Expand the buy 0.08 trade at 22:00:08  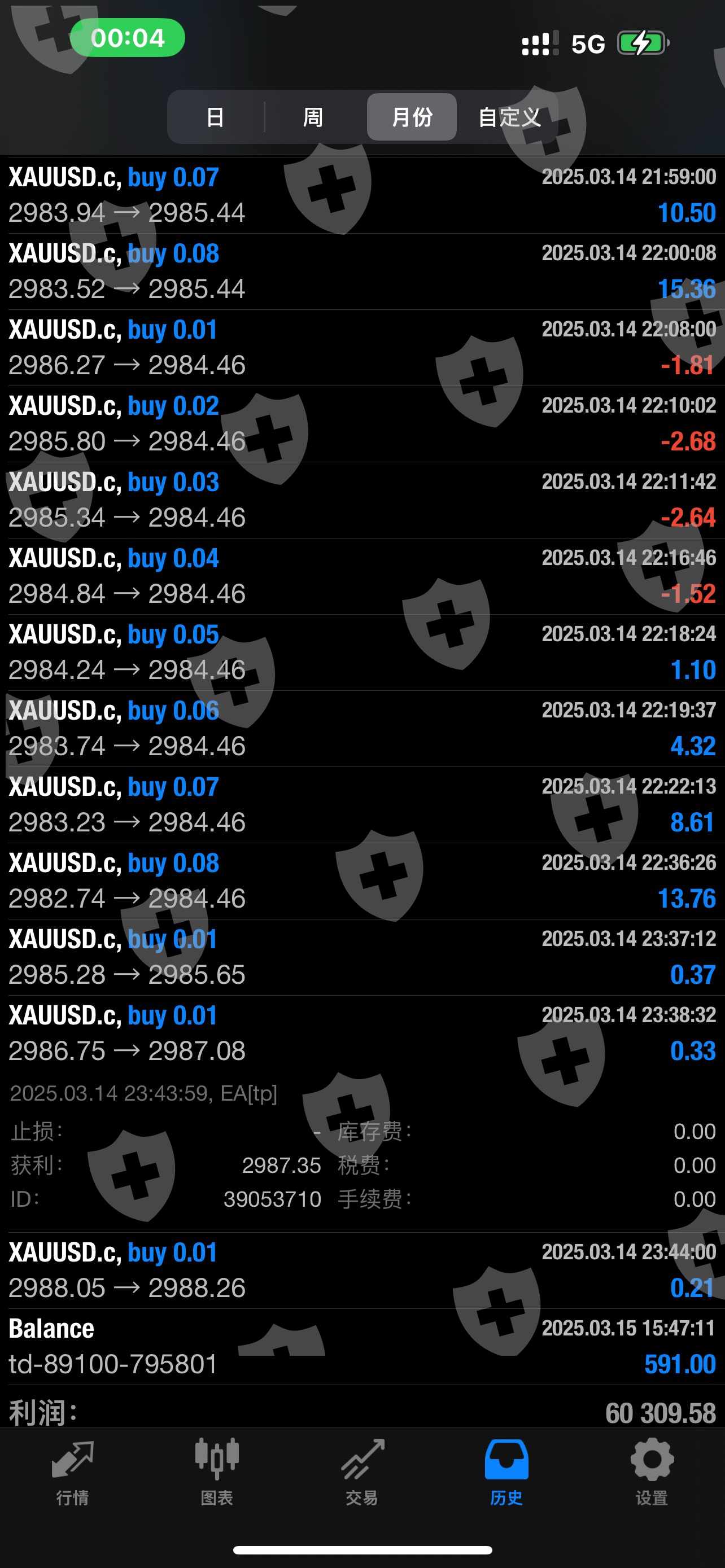tap(362, 271)
